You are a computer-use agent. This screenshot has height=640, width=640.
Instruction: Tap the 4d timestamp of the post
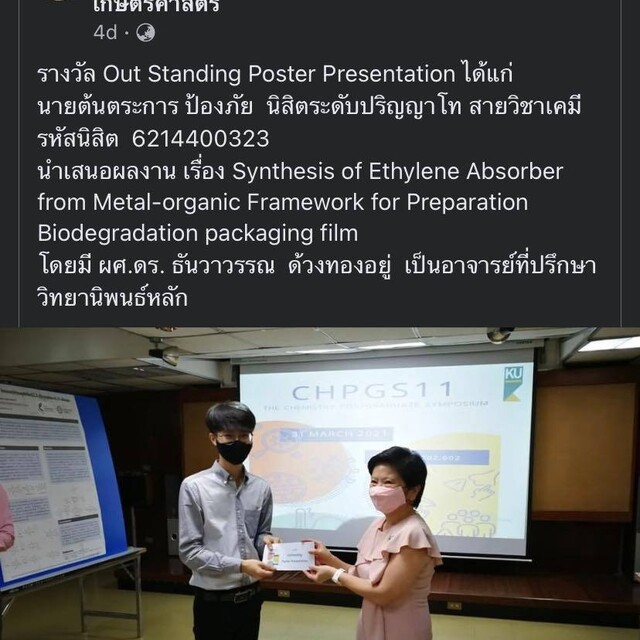pyautogui.click(x=105, y=33)
